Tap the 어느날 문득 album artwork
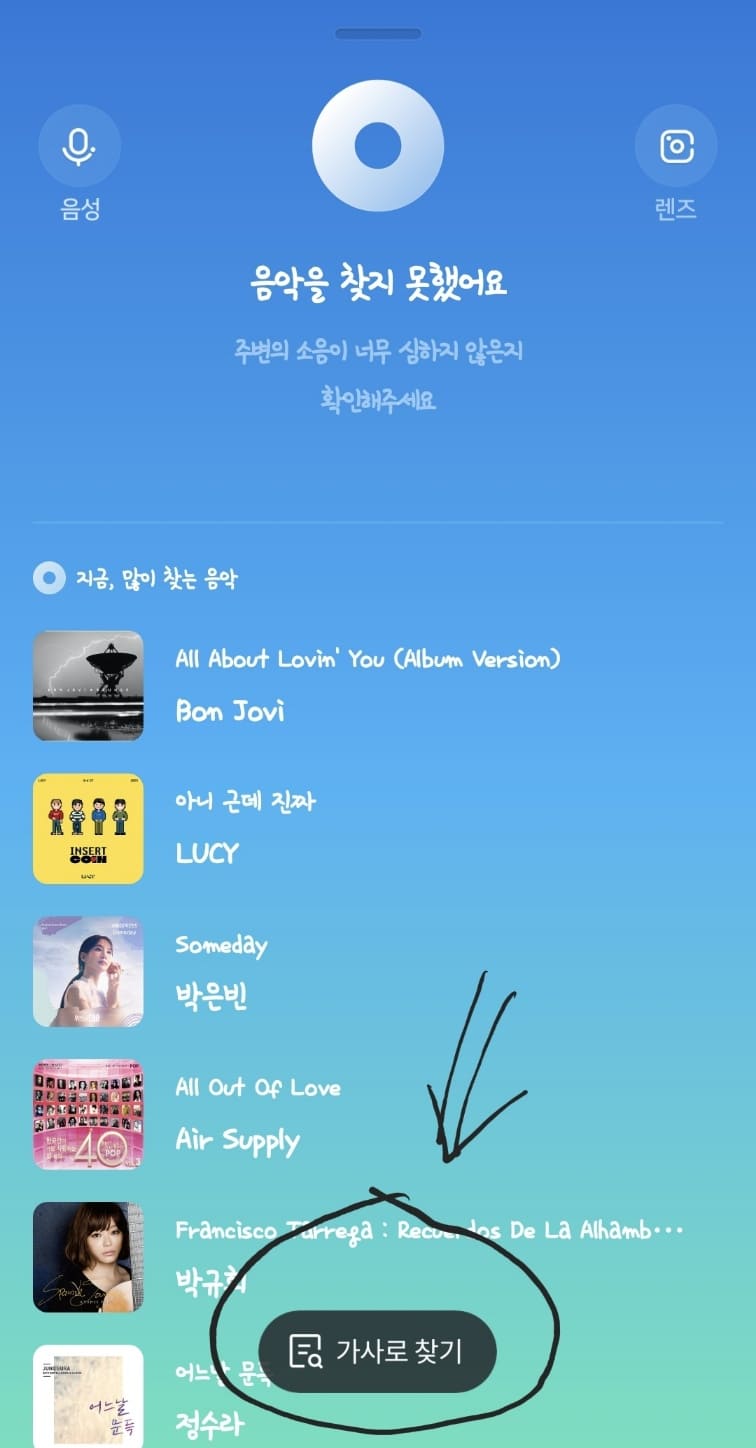Screen dimensions: 756x1448 point(87,1398)
